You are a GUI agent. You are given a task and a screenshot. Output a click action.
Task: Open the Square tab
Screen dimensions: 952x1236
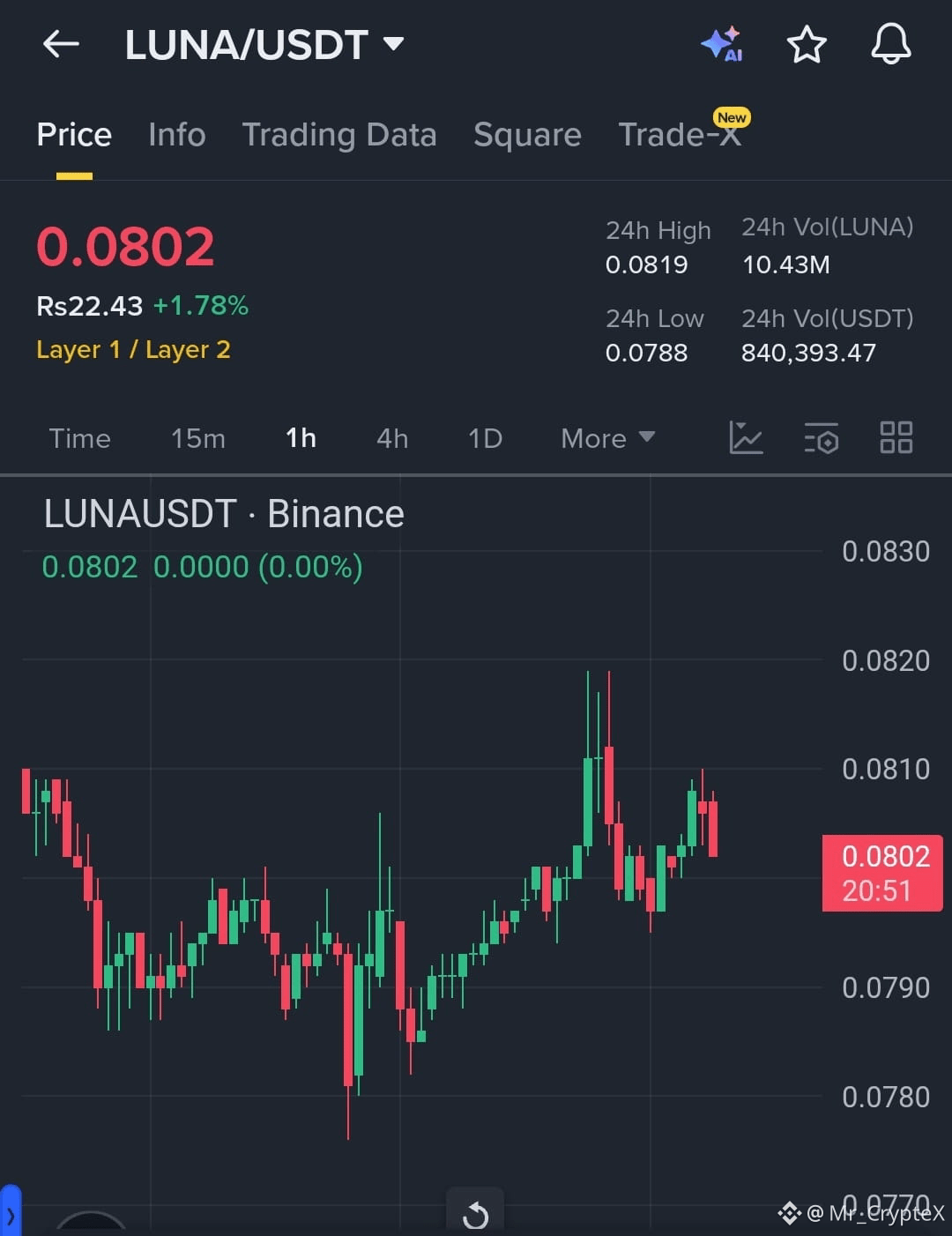click(526, 134)
